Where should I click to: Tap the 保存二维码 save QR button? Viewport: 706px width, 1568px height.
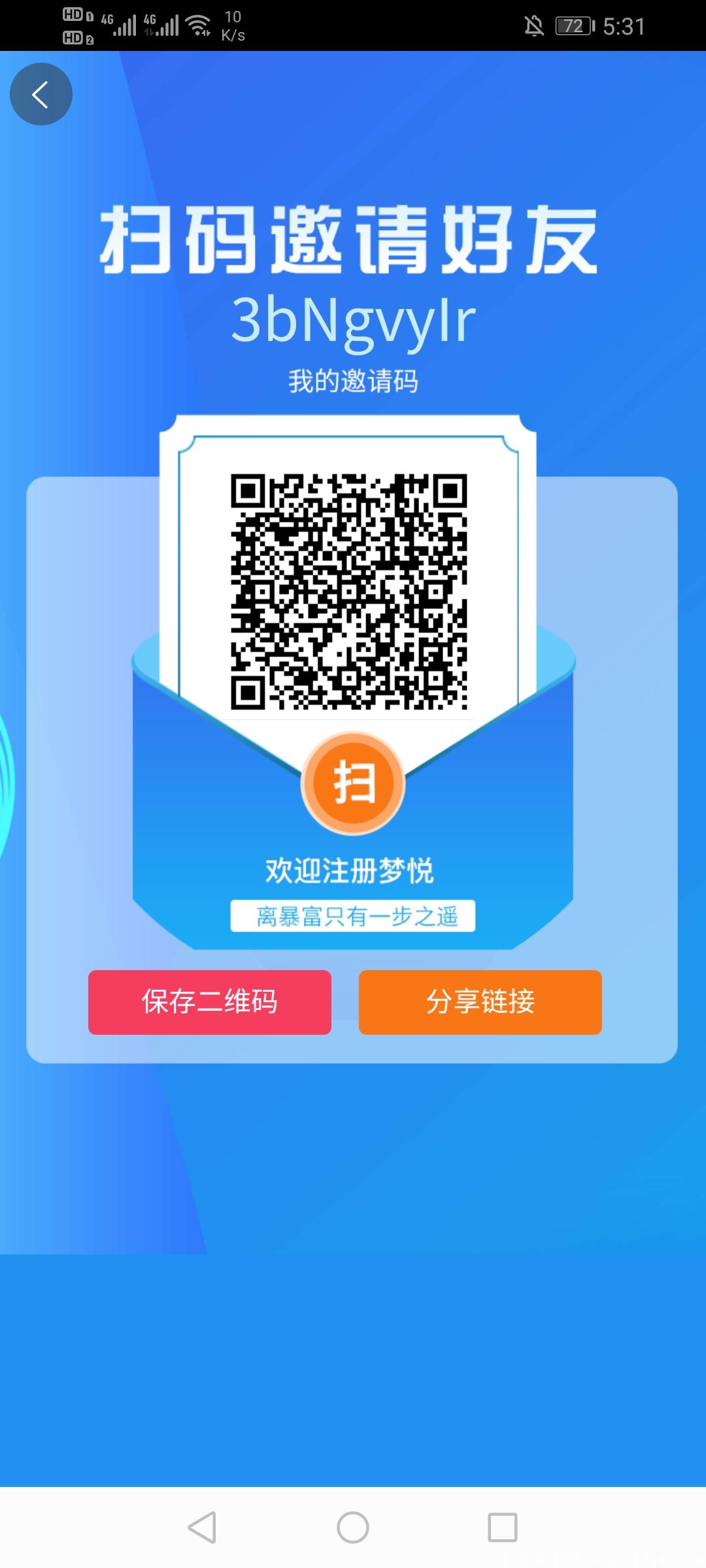[209, 1003]
